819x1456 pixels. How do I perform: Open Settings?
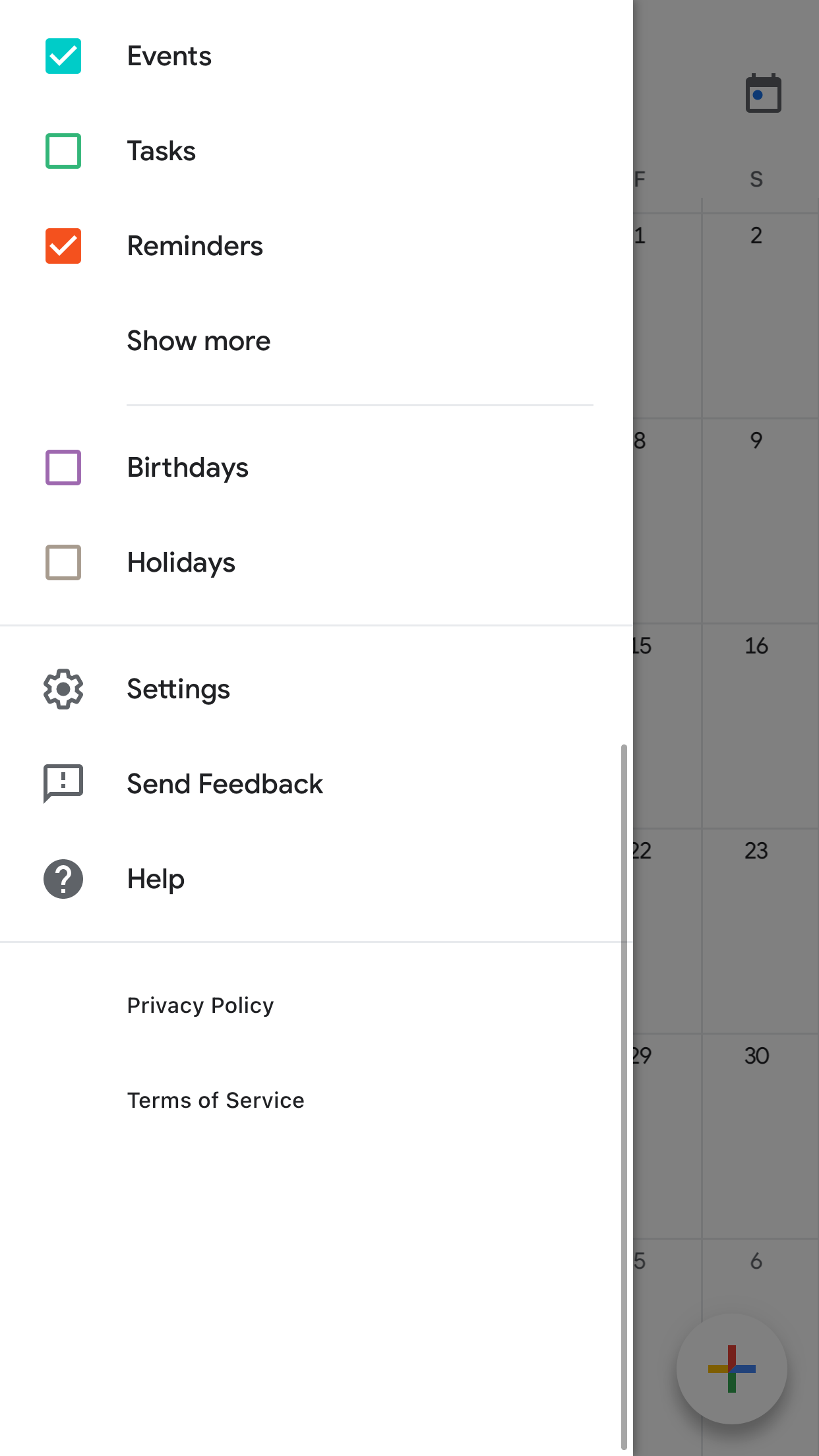[178, 689]
